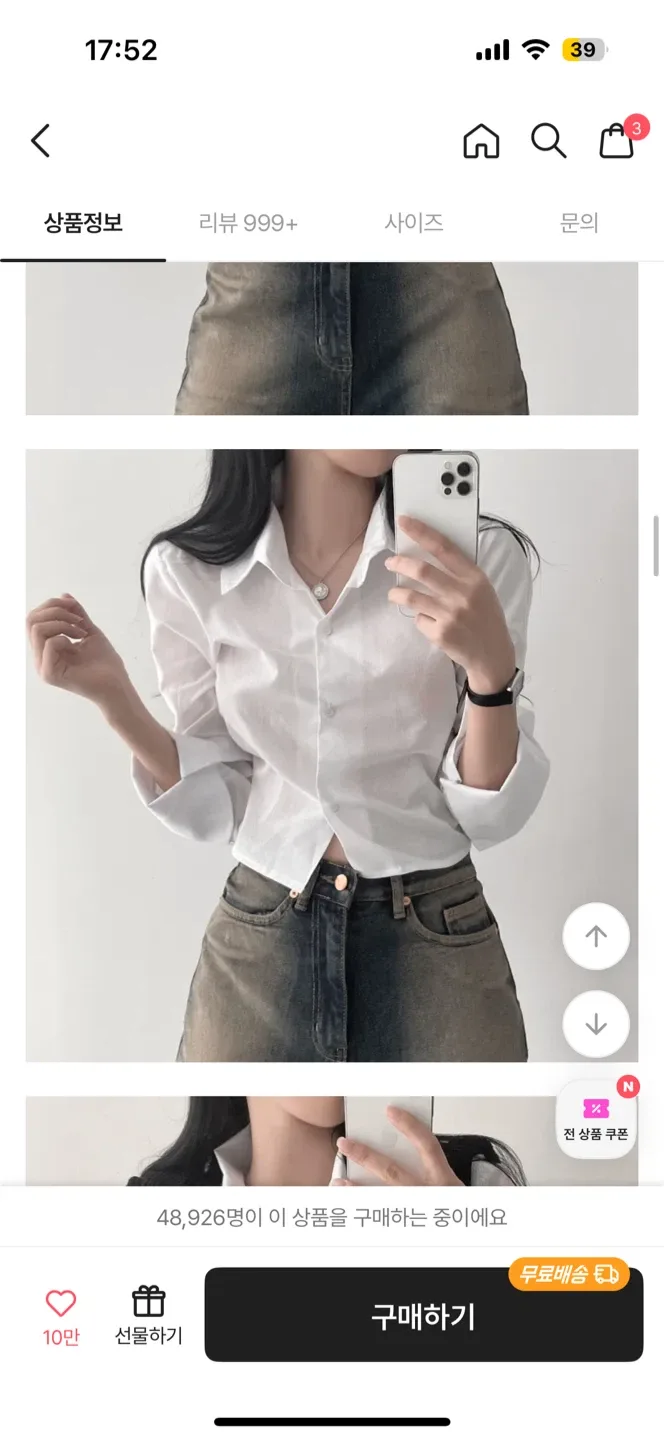664x1440 pixels.
Task: Open the search magnifier
Action: 548,141
